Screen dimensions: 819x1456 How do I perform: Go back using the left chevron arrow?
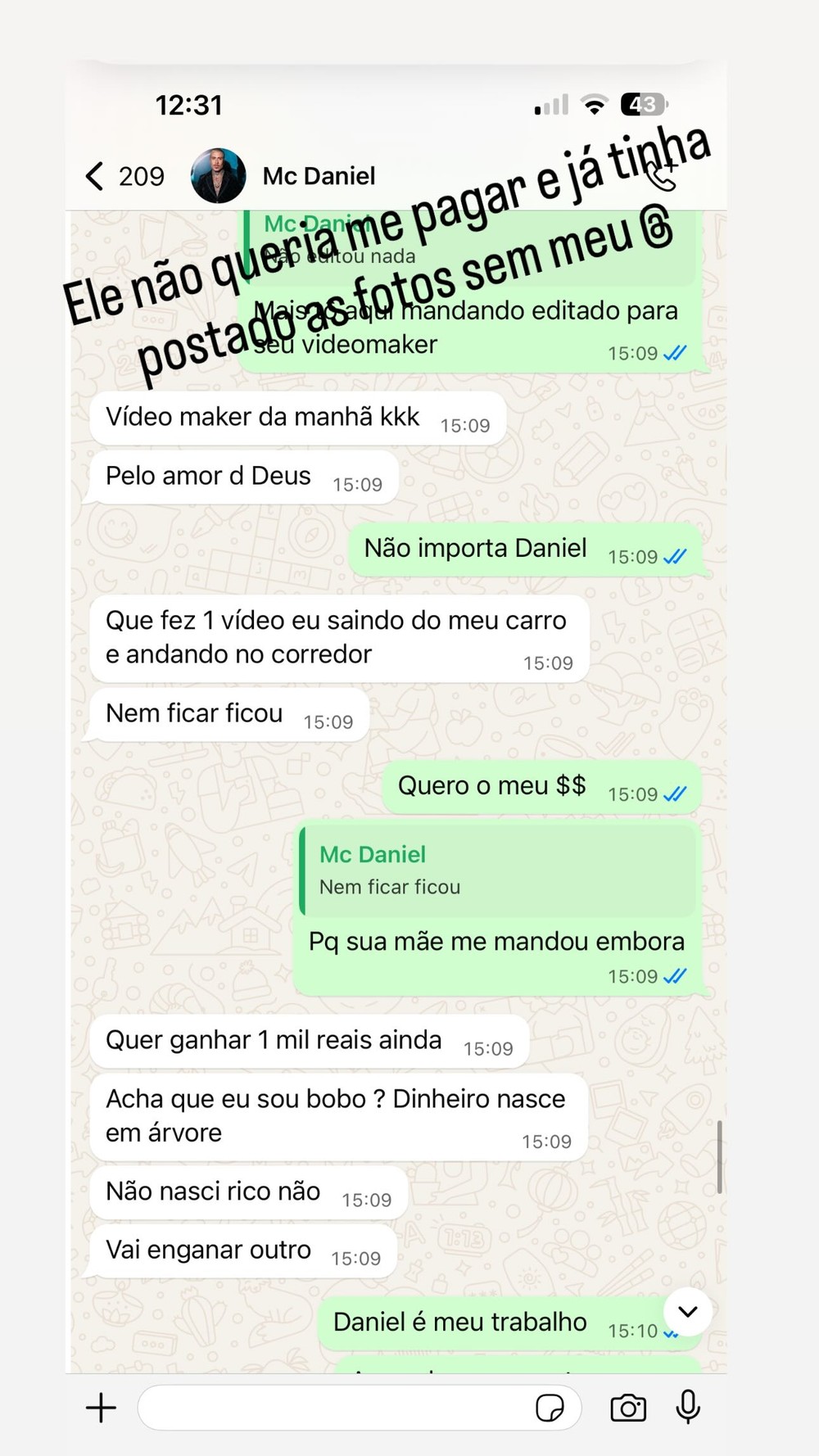pos(93,175)
